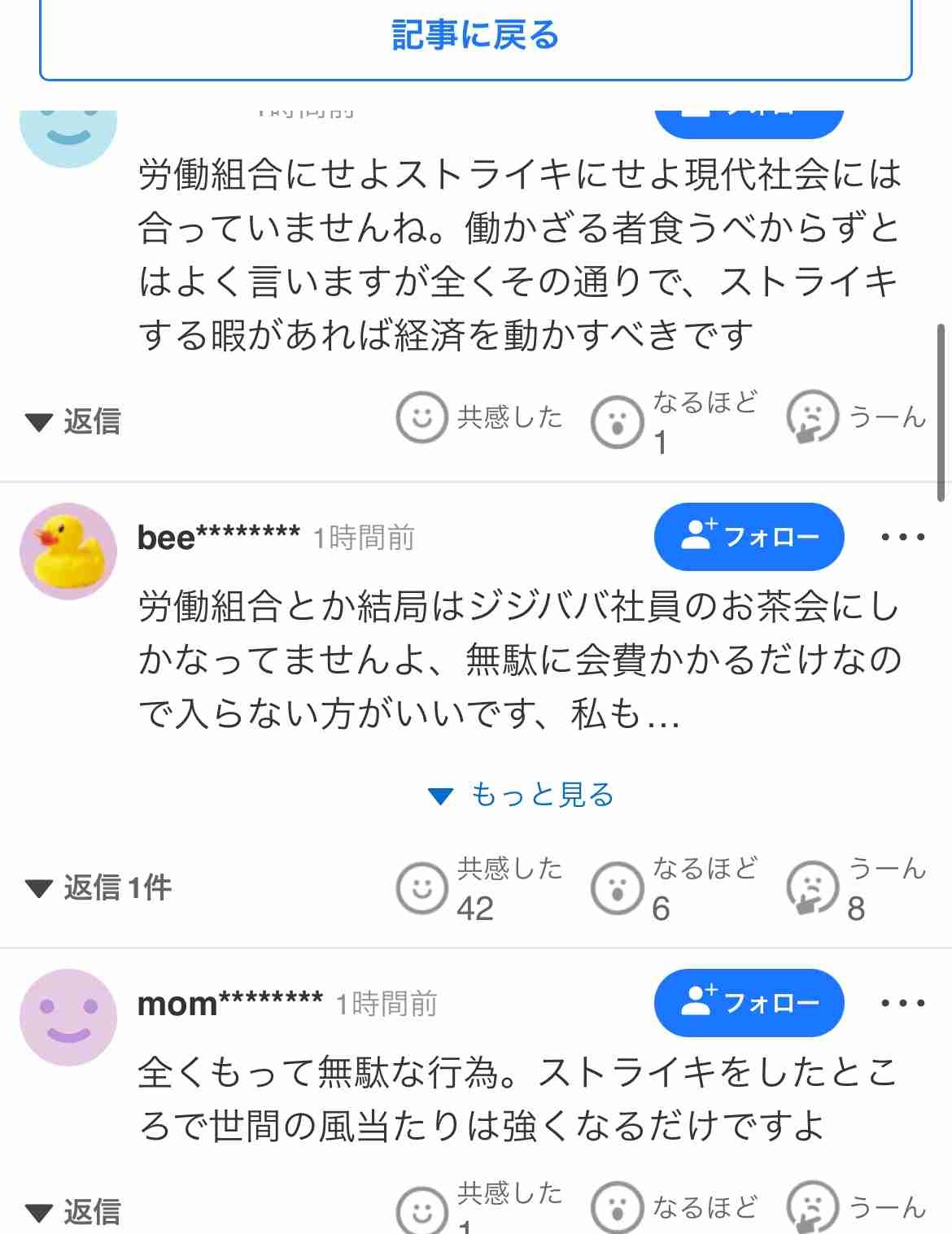This screenshot has width=952, height=1234.
Task: React なるほど on first comment
Action: pos(617,421)
